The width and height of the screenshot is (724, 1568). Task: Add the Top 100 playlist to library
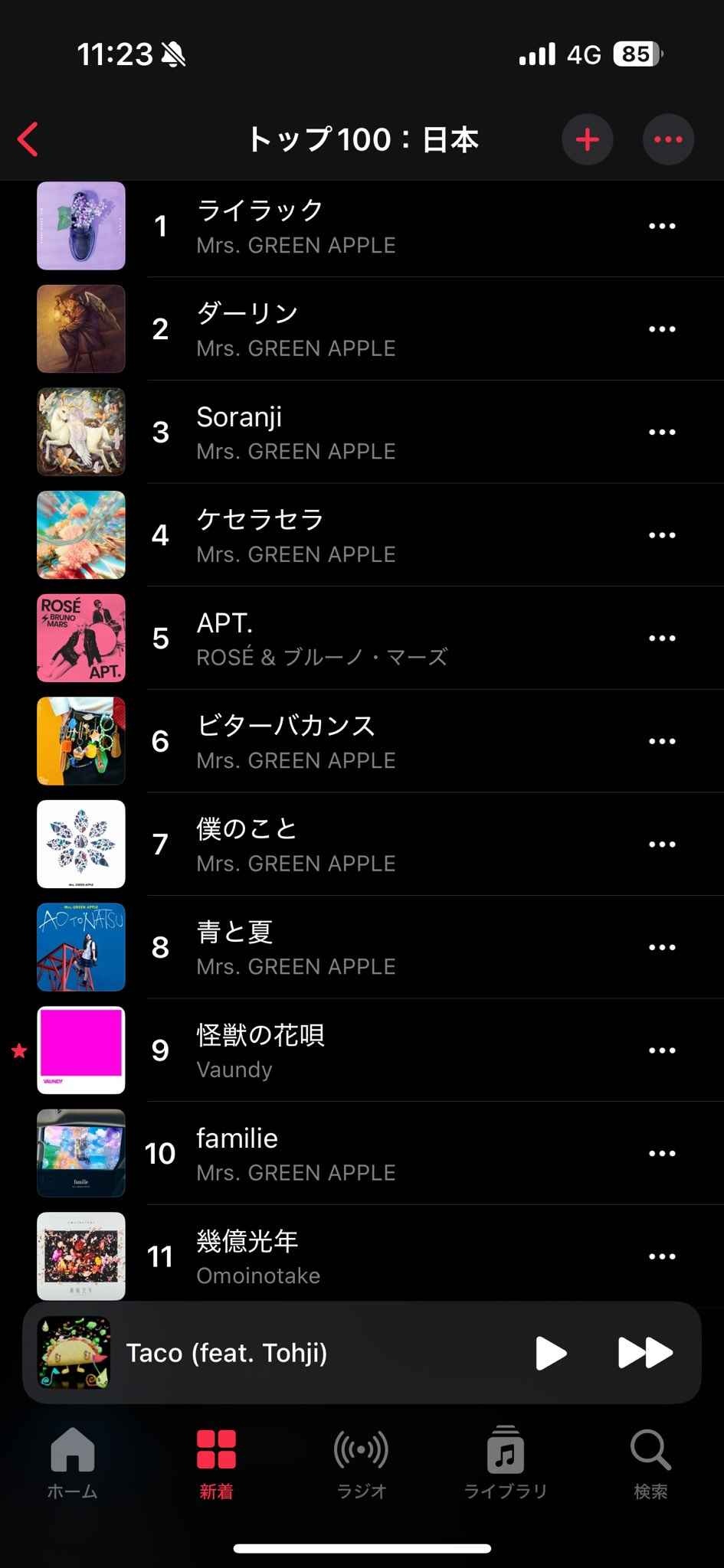587,139
